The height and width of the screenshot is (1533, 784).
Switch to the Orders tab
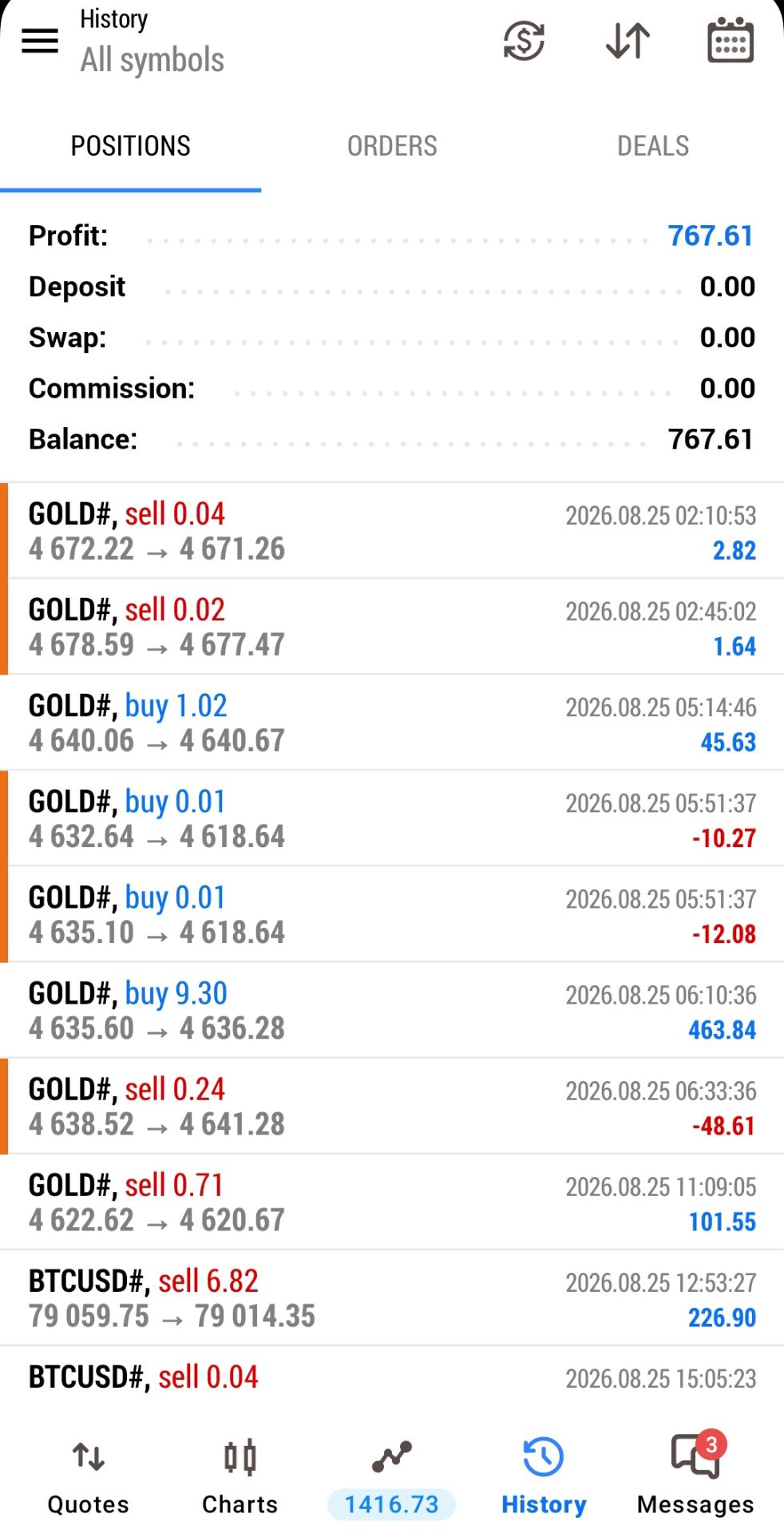tap(392, 146)
